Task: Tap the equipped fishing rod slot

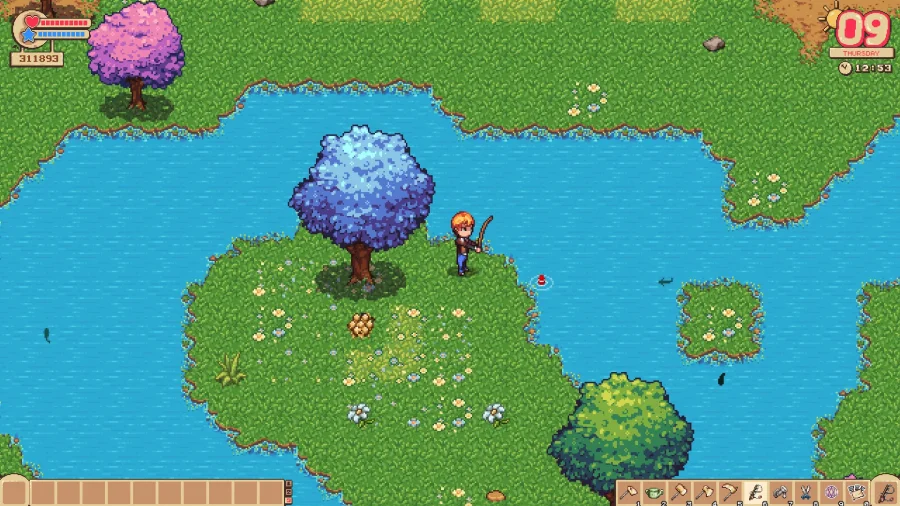Action: tap(886, 492)
